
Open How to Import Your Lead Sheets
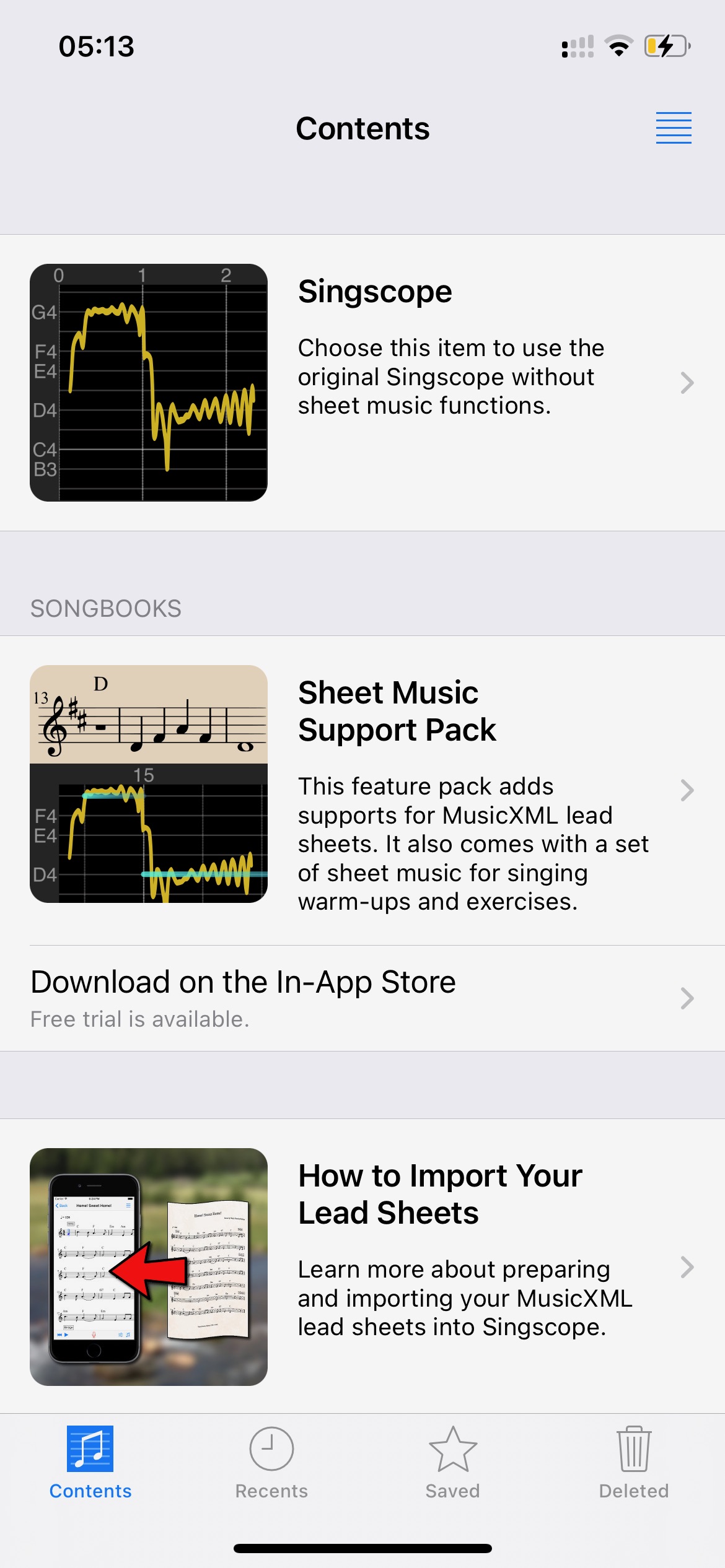click(362, 1266)
